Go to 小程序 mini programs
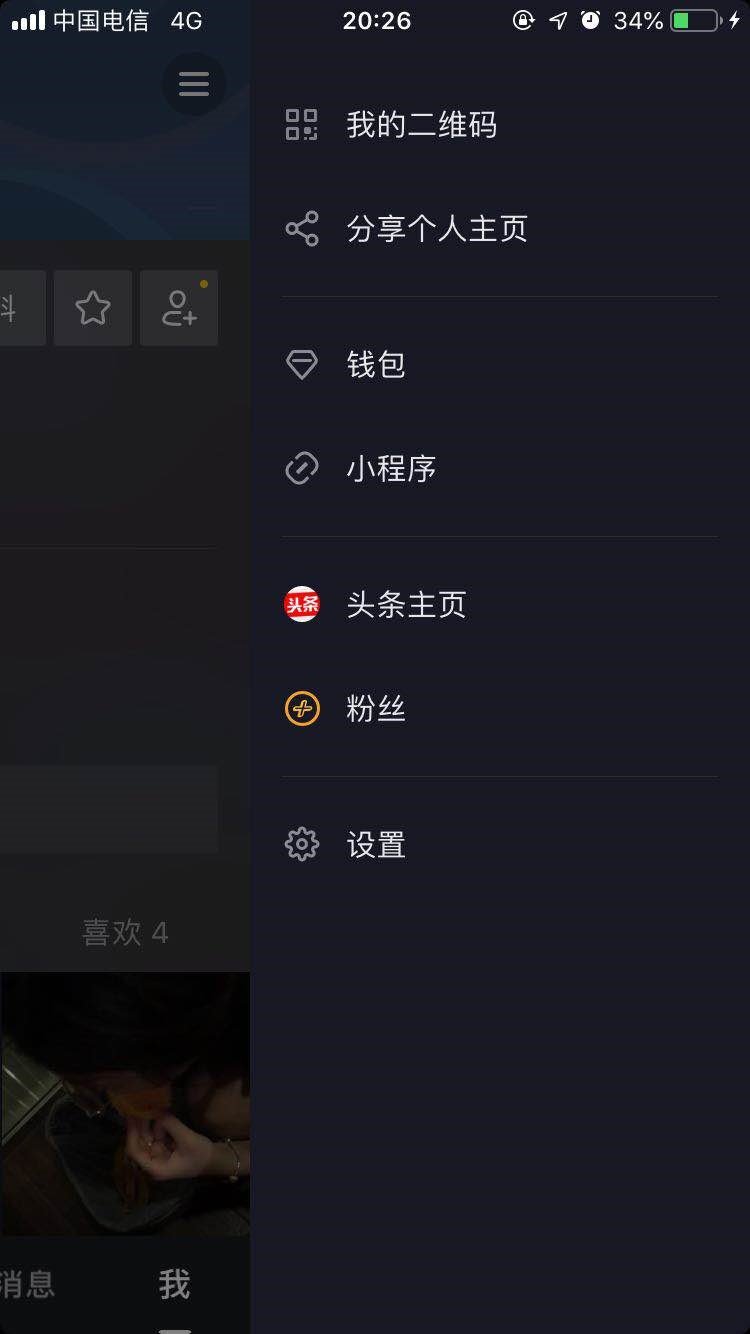750x1334 pixels. coord(391,469)
